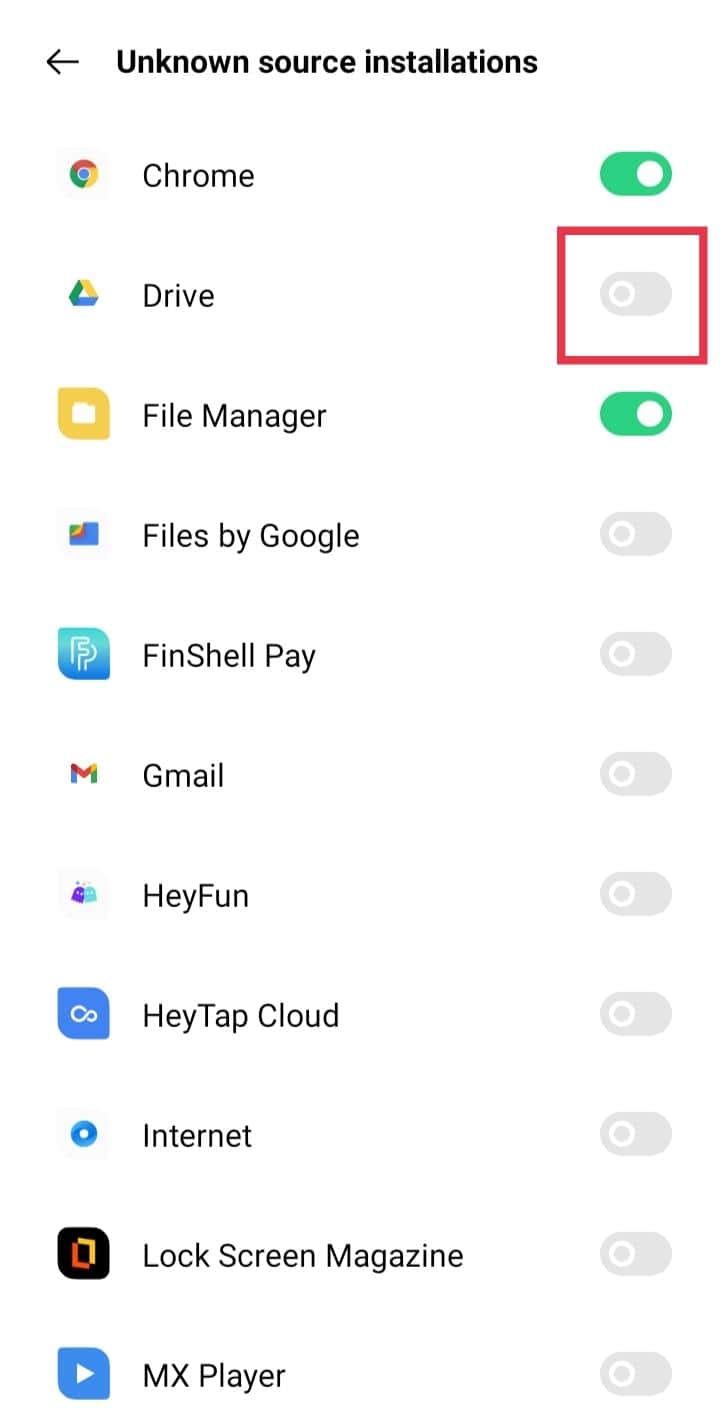The height and width of the screenshot is (1424, 720).
Task: Tap the Gmail app icon
Action: [83, 774]
